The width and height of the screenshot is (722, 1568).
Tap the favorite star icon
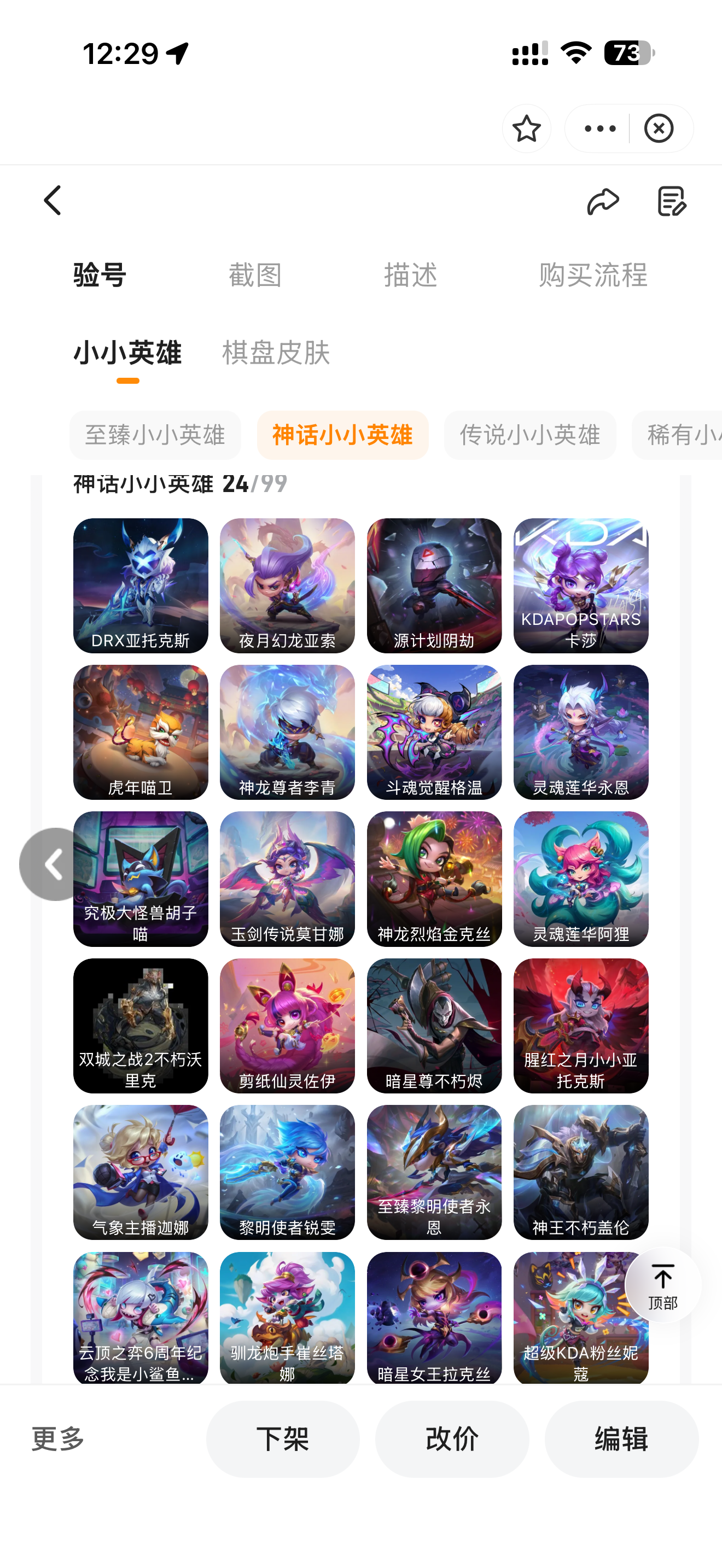(527, 128)
